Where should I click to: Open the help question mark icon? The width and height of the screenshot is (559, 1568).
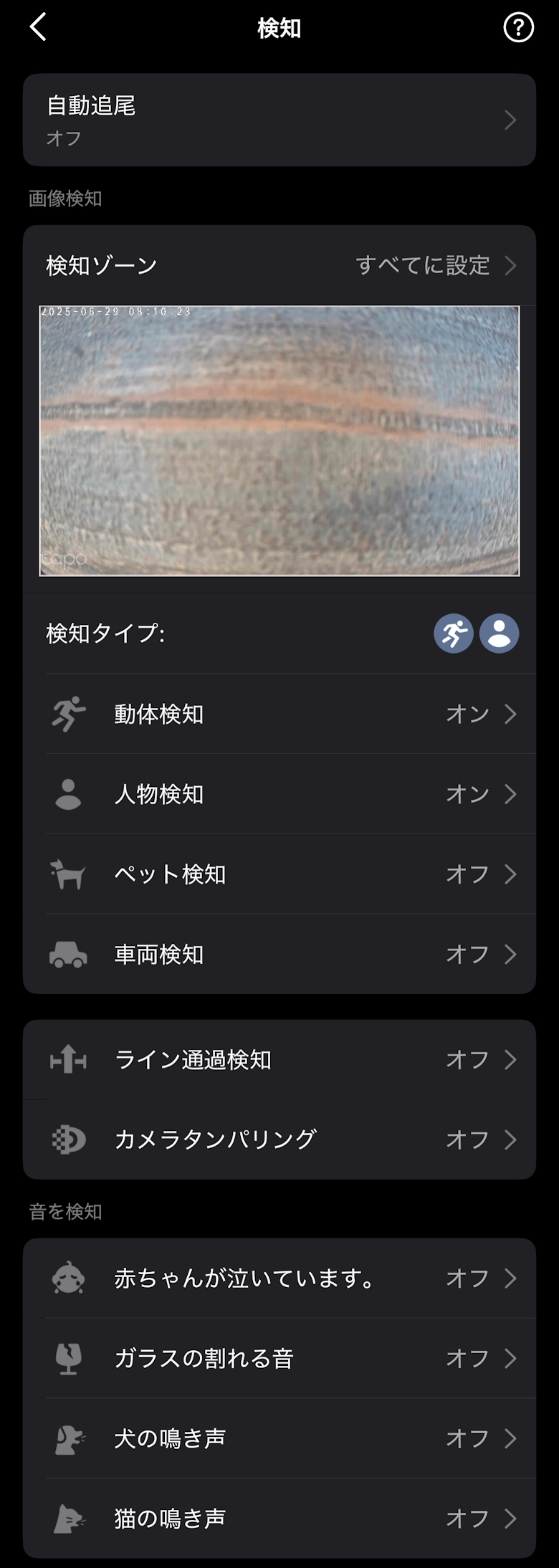click(x=518, y=28)
